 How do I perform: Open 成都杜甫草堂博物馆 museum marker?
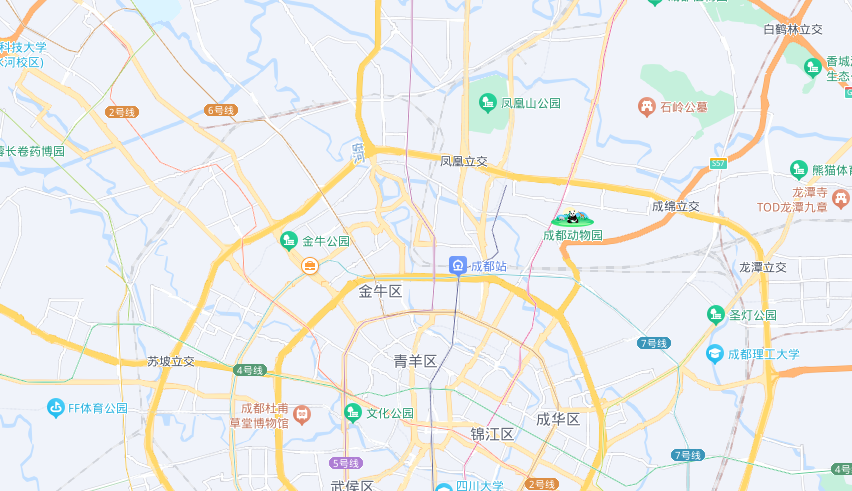tap(303, 414)
